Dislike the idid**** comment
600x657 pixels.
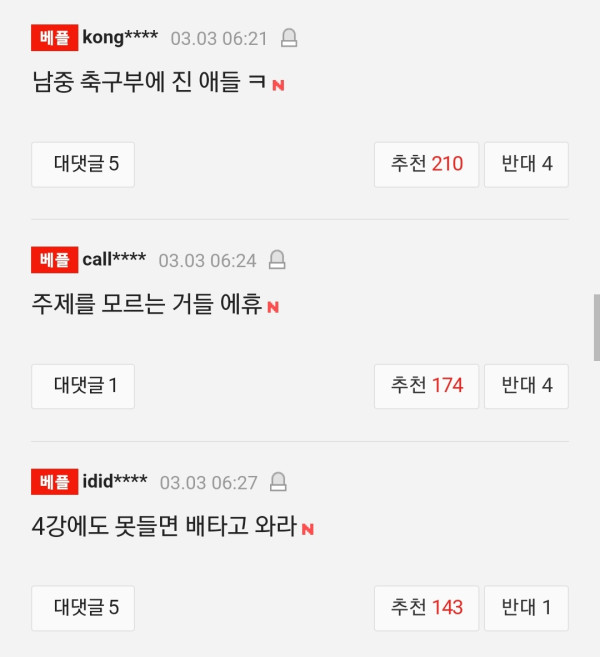click(526, 608)
